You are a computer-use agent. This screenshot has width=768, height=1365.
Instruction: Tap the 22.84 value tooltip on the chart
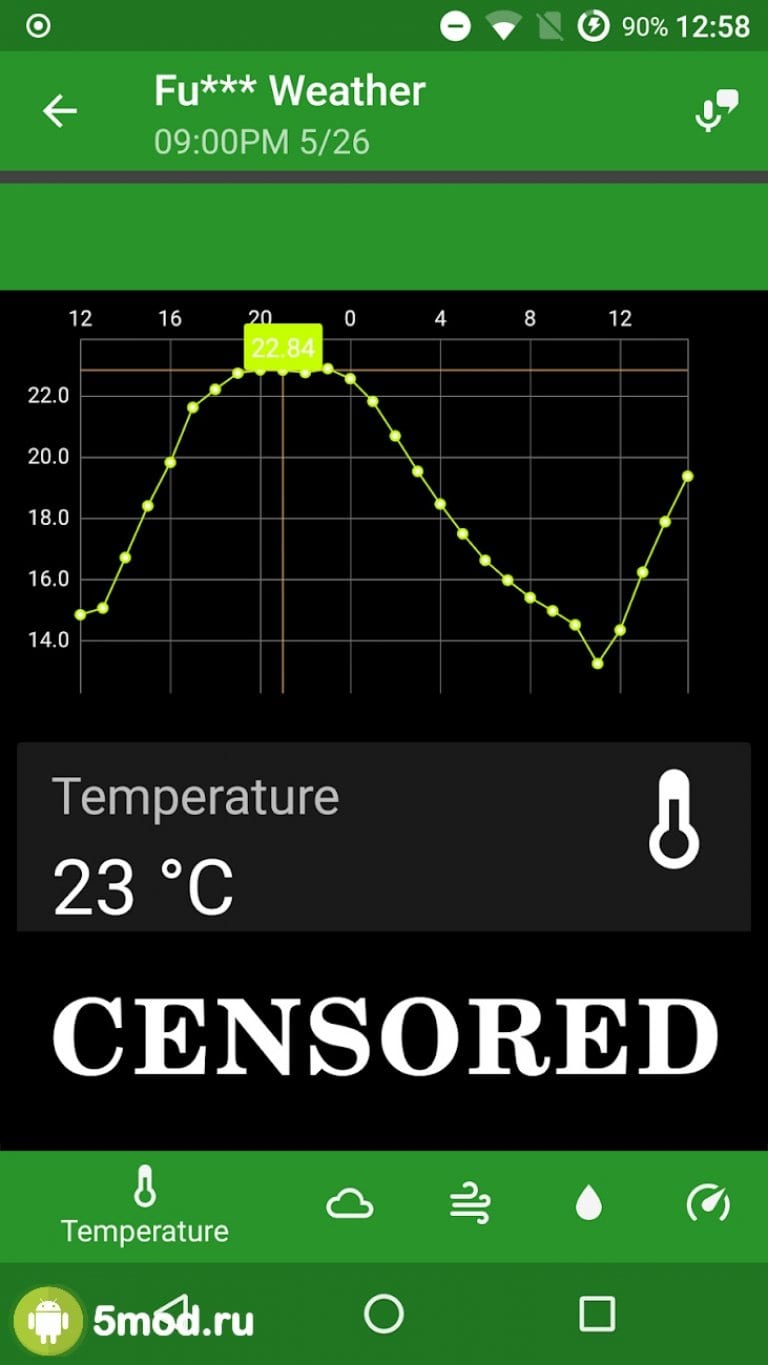tap(283, 346)
